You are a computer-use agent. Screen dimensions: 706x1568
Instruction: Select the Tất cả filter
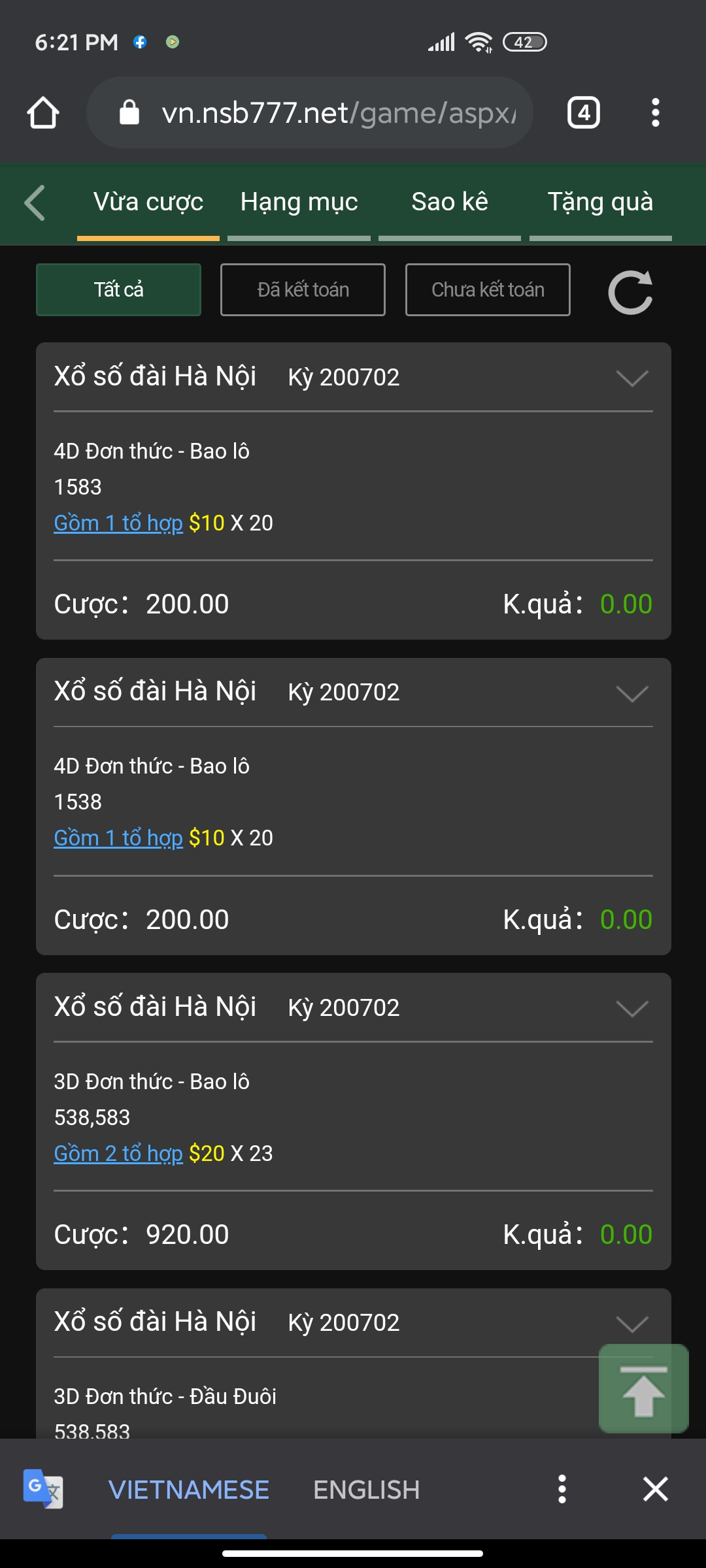tap(118, 289)
